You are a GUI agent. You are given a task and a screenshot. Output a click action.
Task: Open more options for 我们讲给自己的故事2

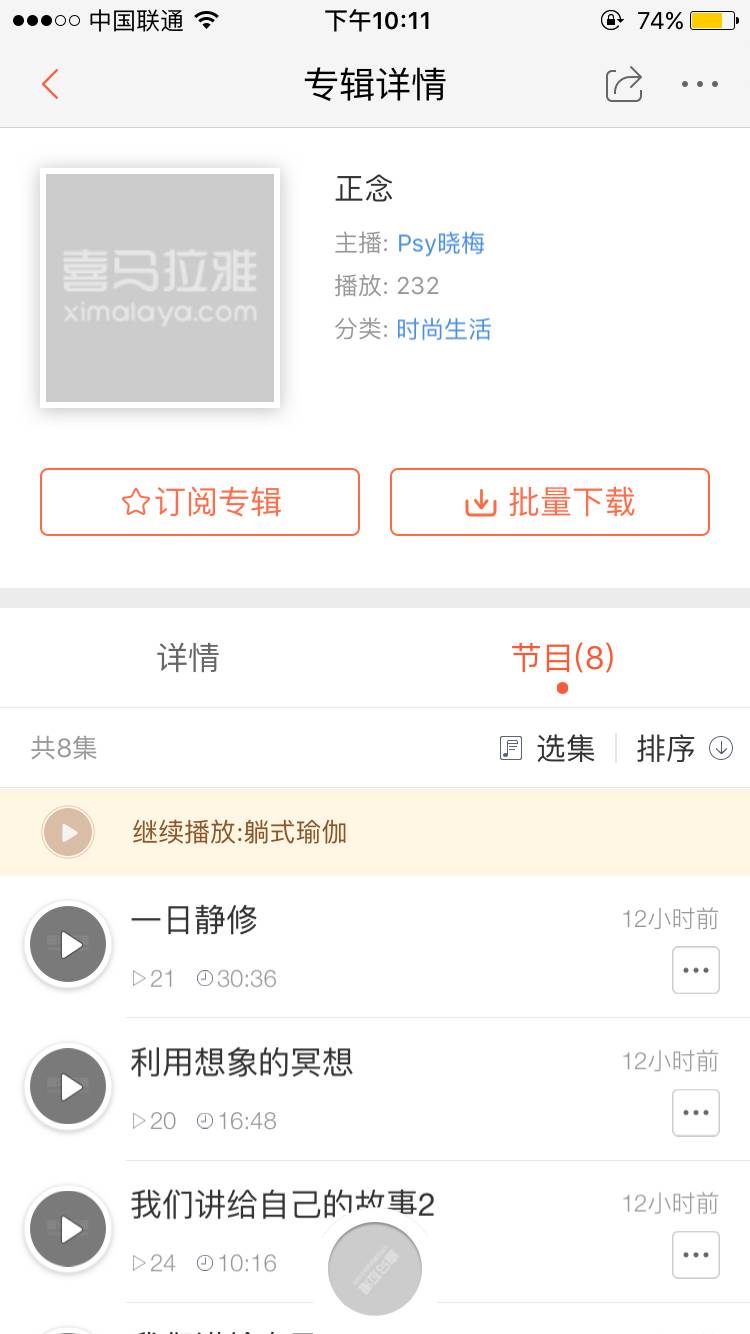coord(696,1254)
